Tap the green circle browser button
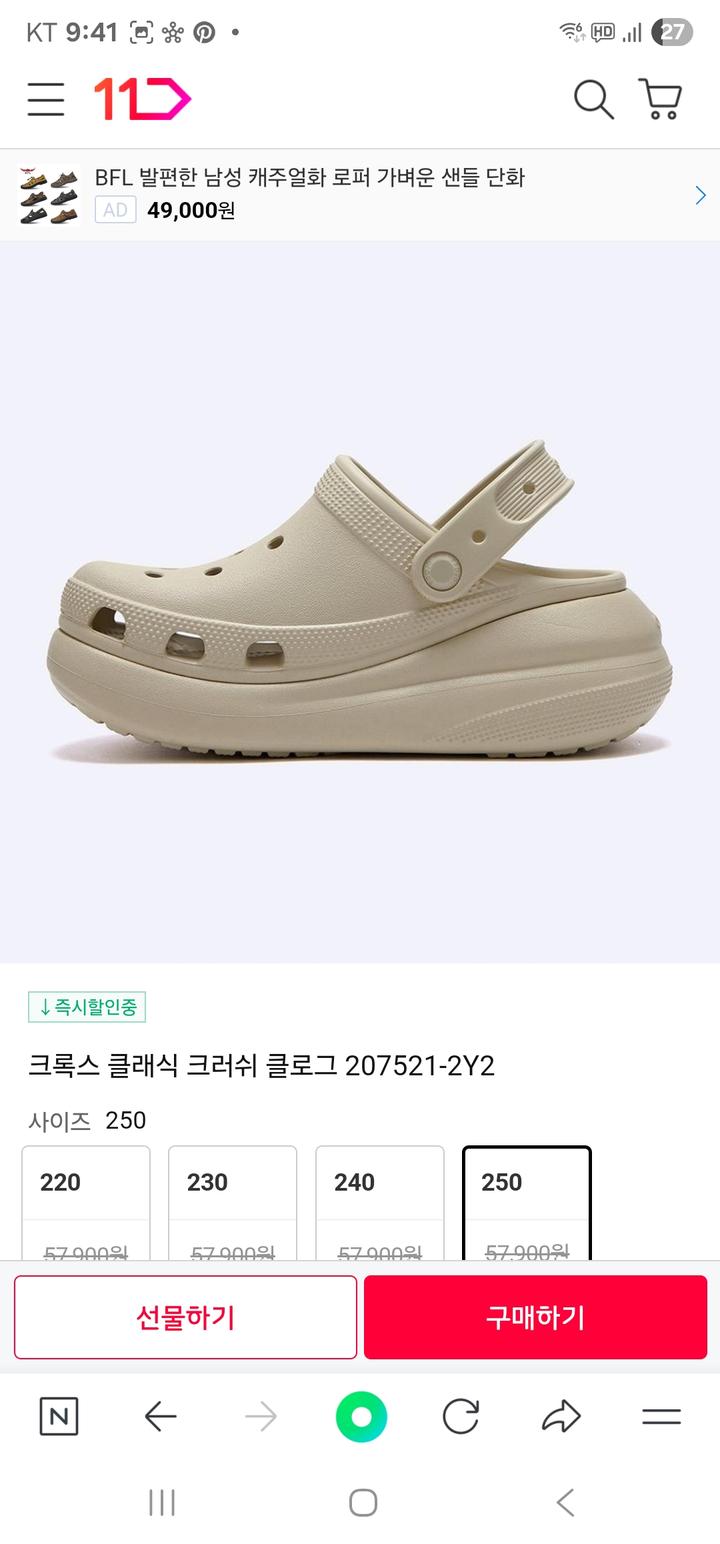 pyautogui.click(x=361, y=1417)
